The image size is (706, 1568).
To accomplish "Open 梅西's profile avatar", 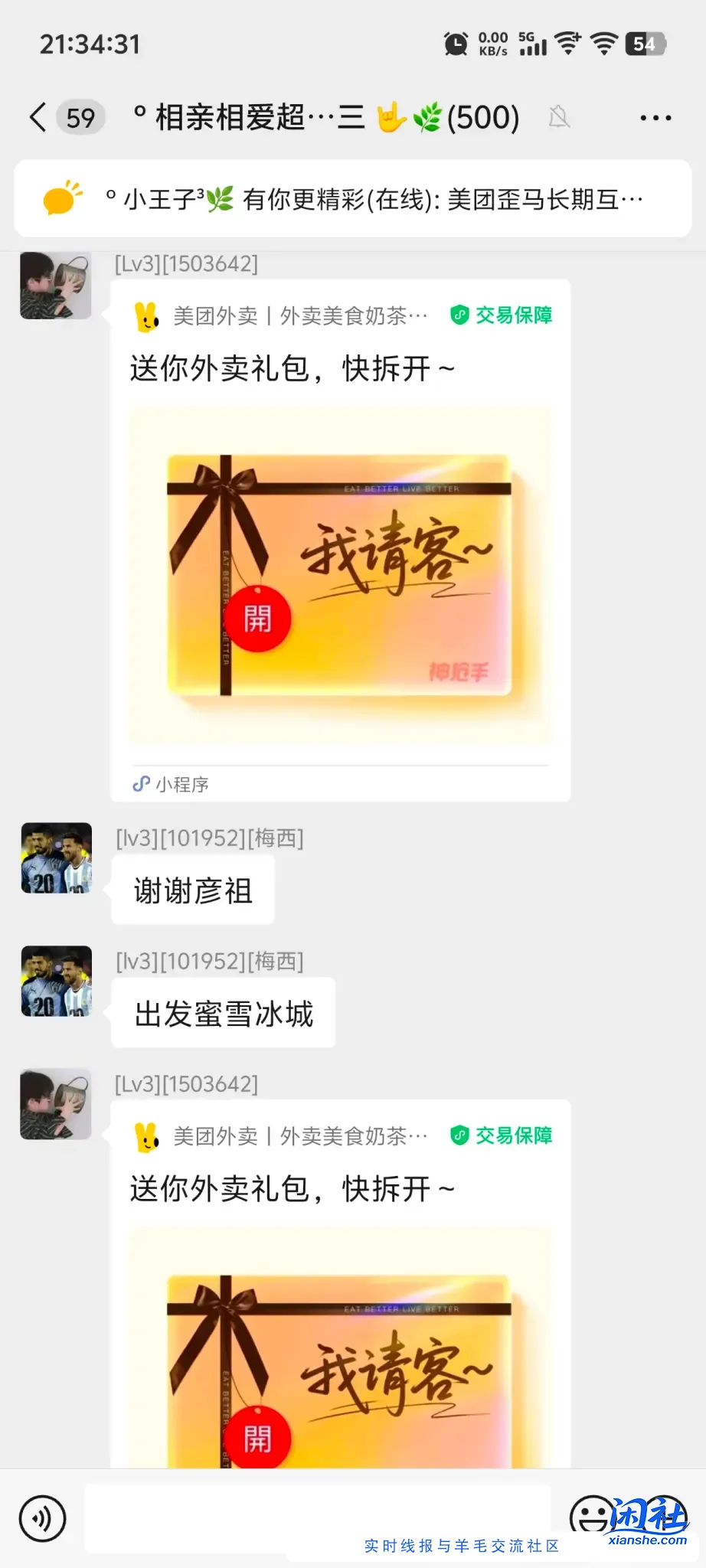I will [x=56, y=857].
